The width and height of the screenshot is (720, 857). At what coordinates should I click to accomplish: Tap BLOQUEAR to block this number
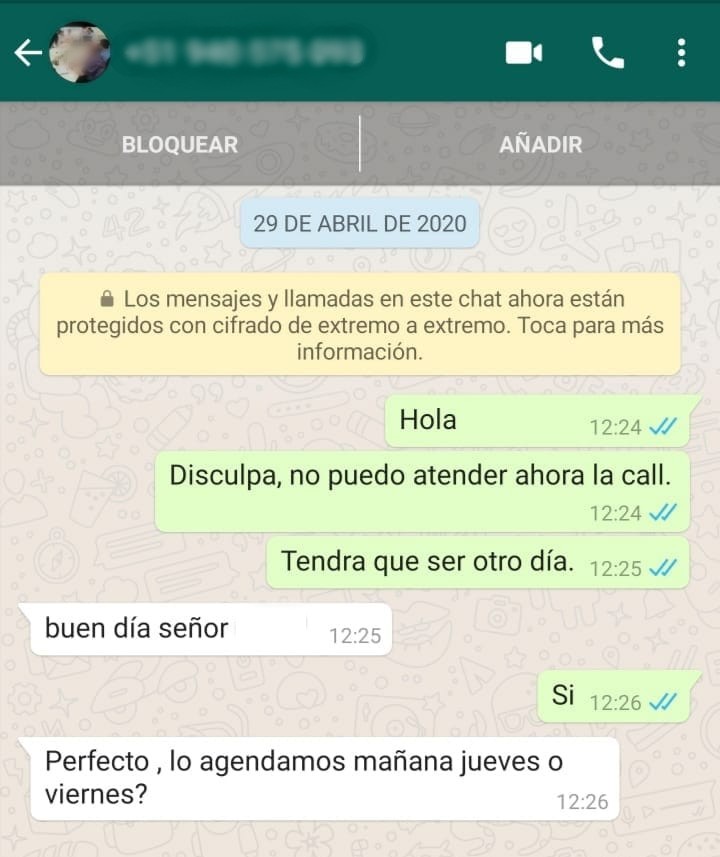click(x=180, y=144)
